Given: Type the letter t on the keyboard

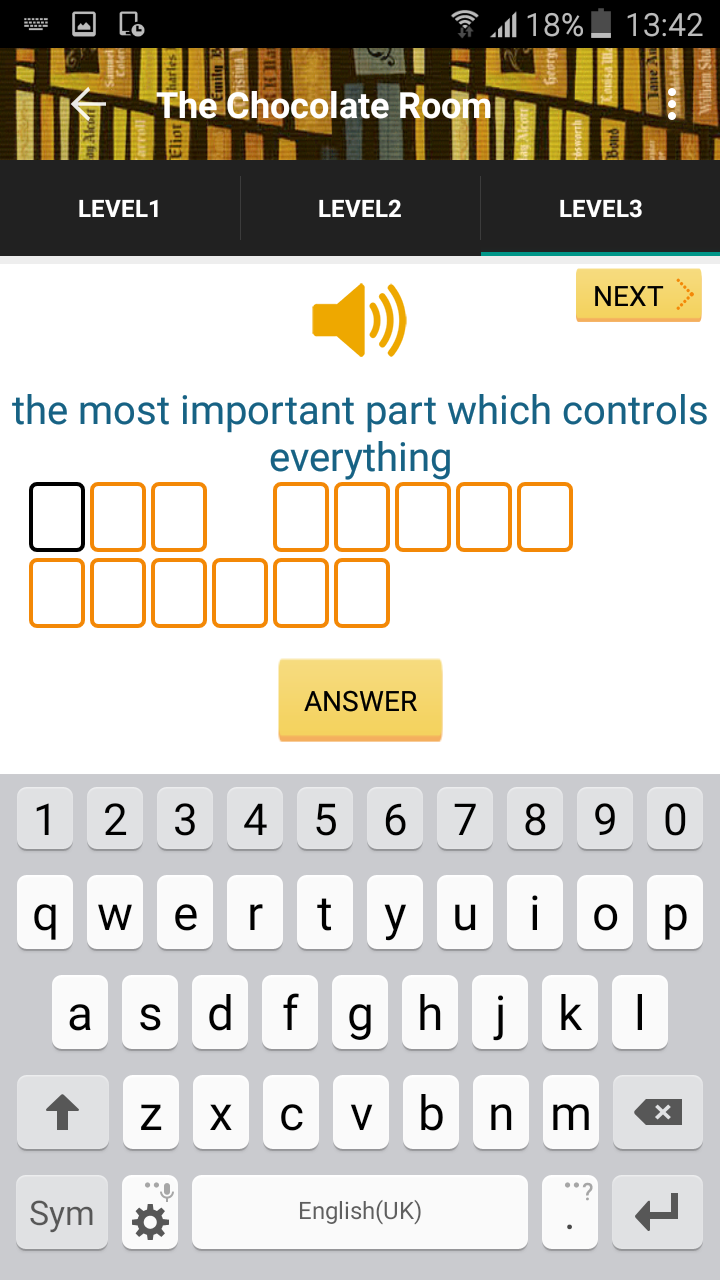Looking at the screenshot, I should [325, 914].
